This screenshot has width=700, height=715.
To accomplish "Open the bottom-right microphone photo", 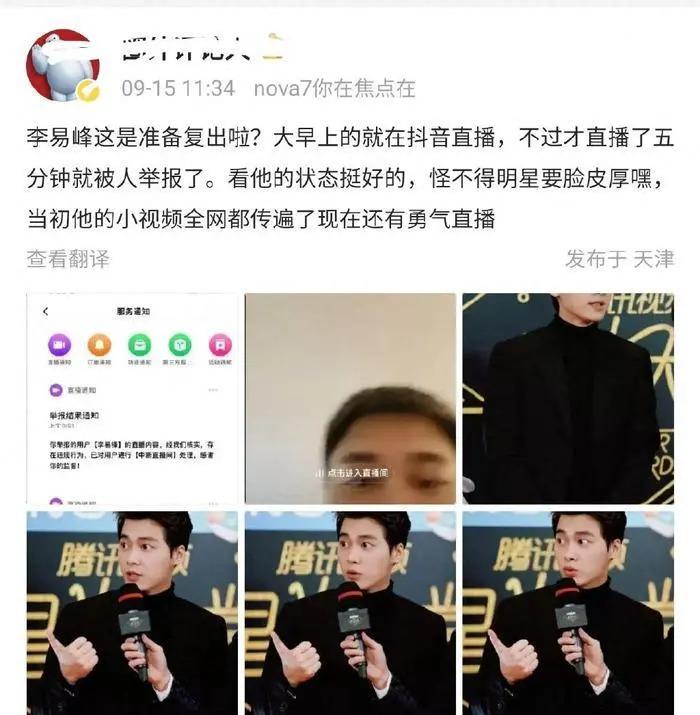I will [x=567, y=612].
